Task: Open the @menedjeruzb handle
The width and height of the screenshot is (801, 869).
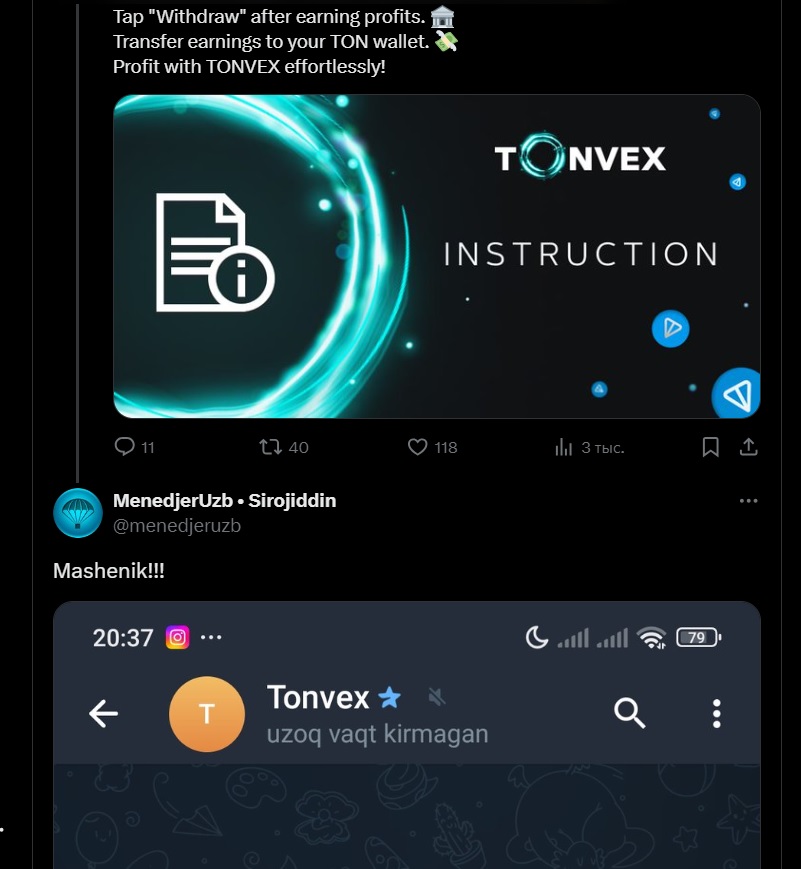Action: [177, 526]
